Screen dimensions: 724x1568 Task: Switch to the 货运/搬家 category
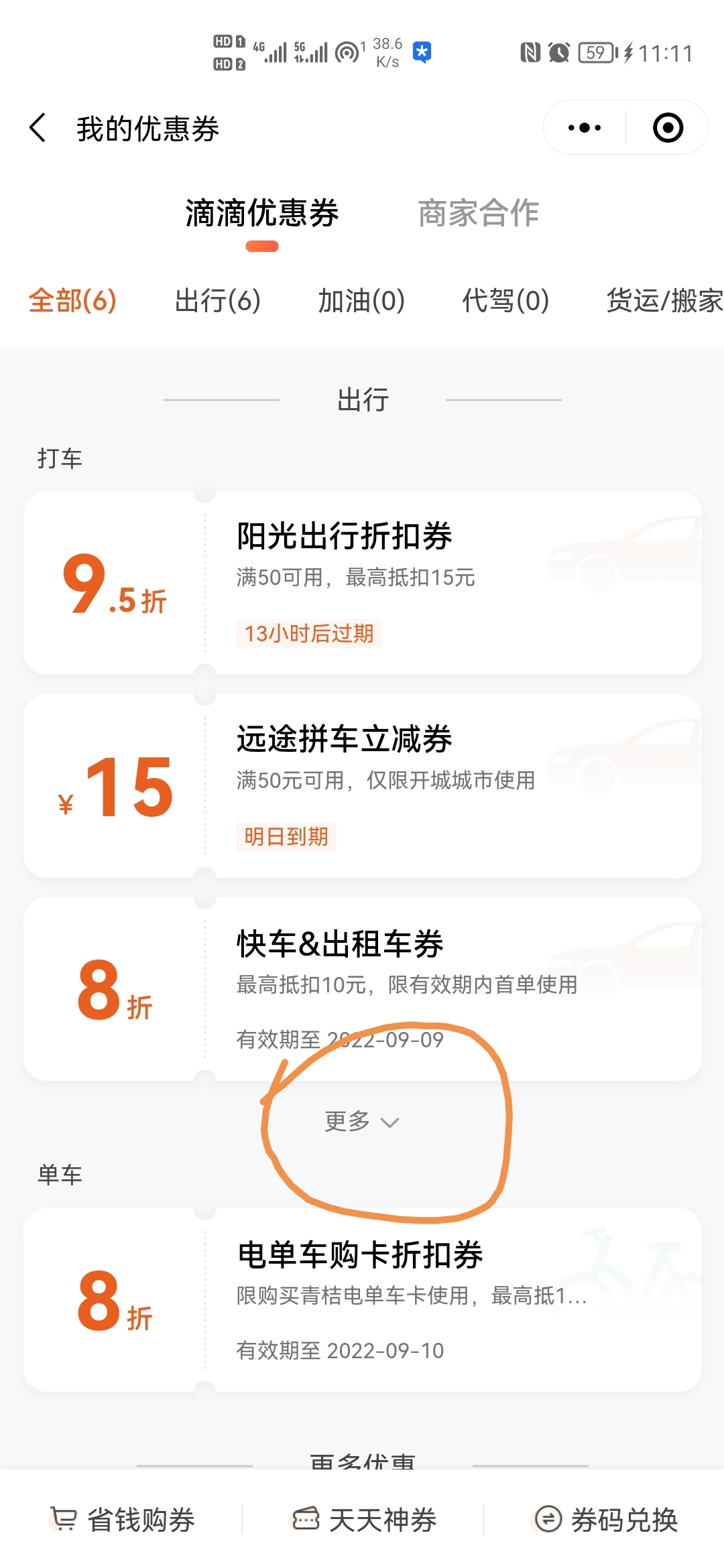(664, 300)
